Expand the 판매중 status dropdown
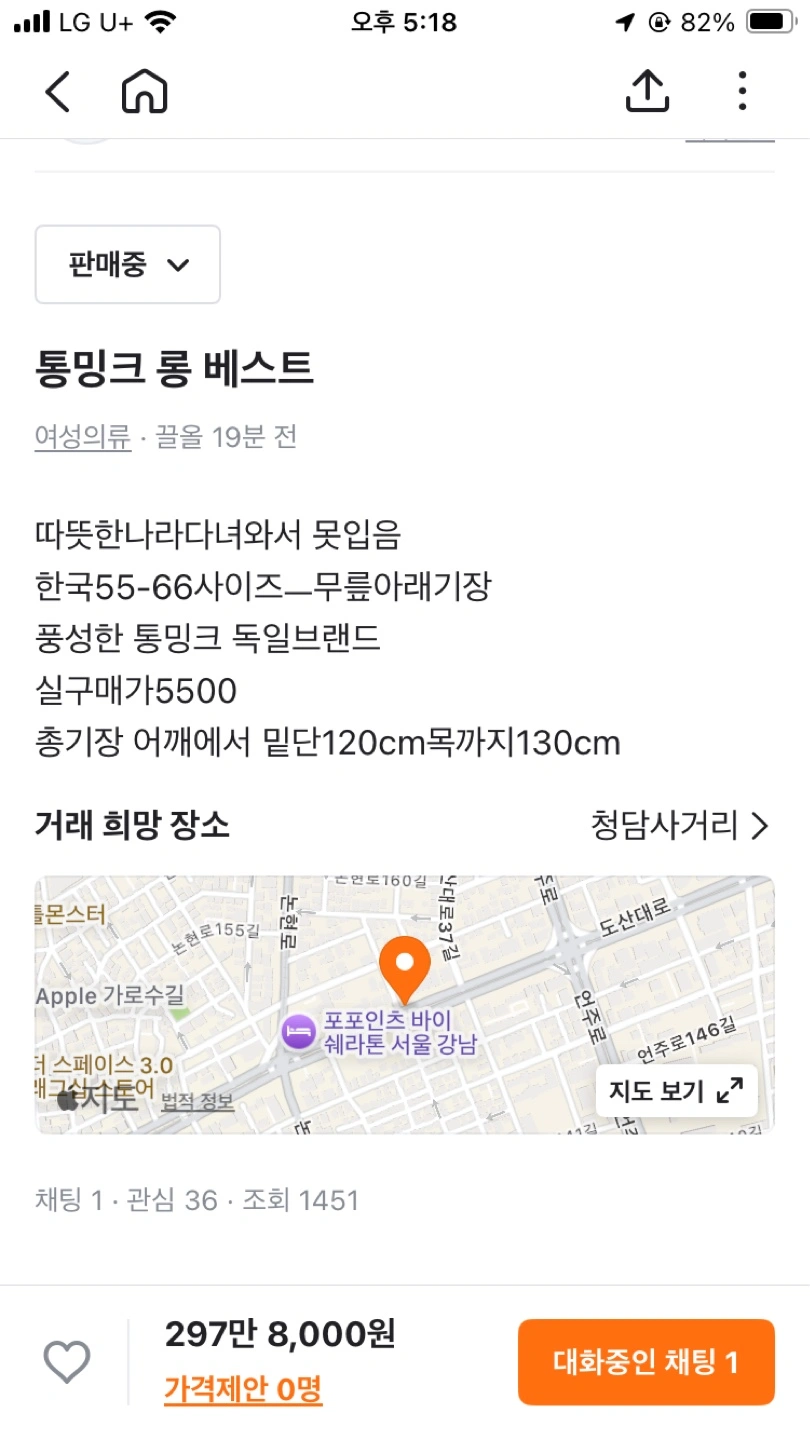810x1440 pixels. click(128, 264)
